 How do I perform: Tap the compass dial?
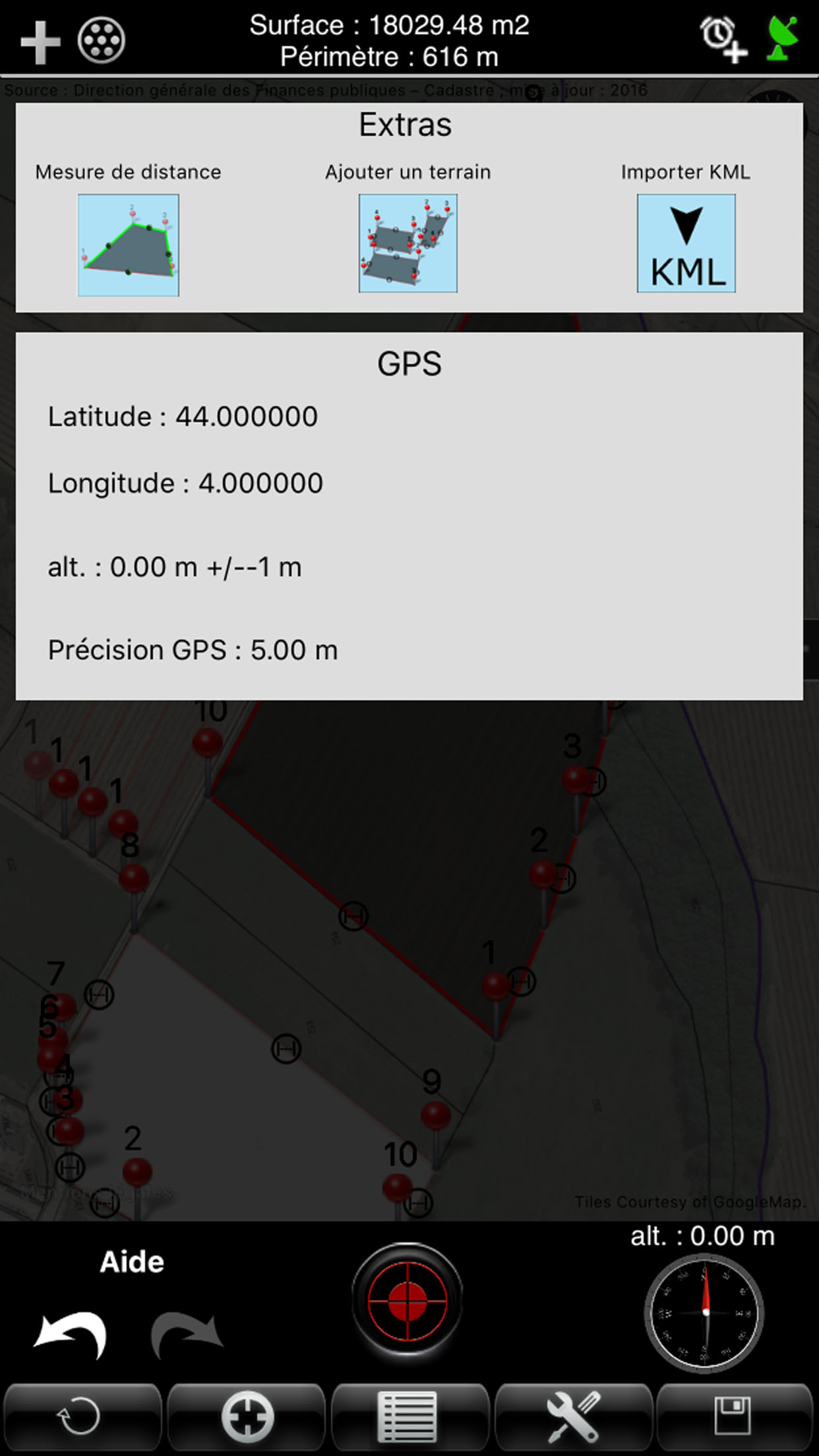(x=704, y=1313)
